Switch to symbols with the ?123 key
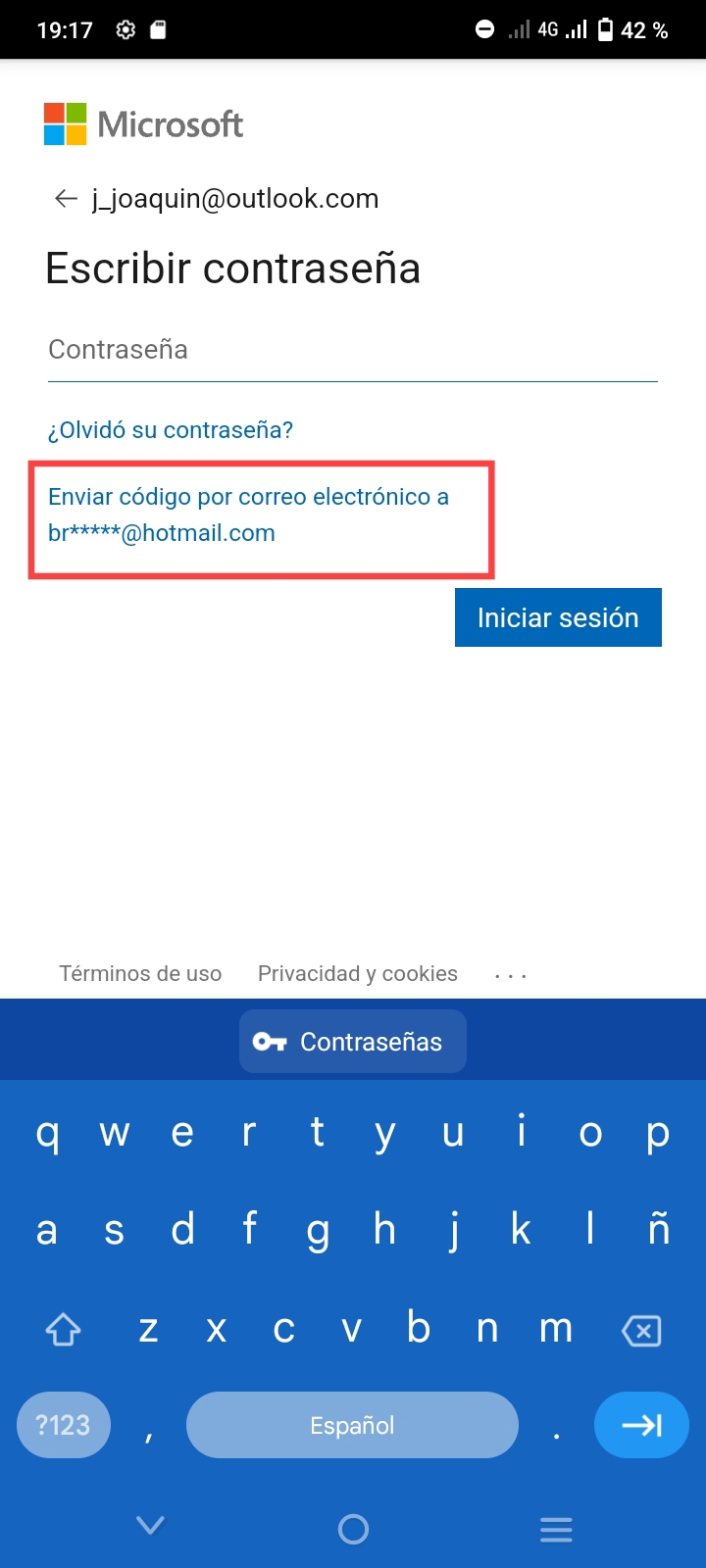This screenshot has height=1568, width=706. coord(63,1425)
